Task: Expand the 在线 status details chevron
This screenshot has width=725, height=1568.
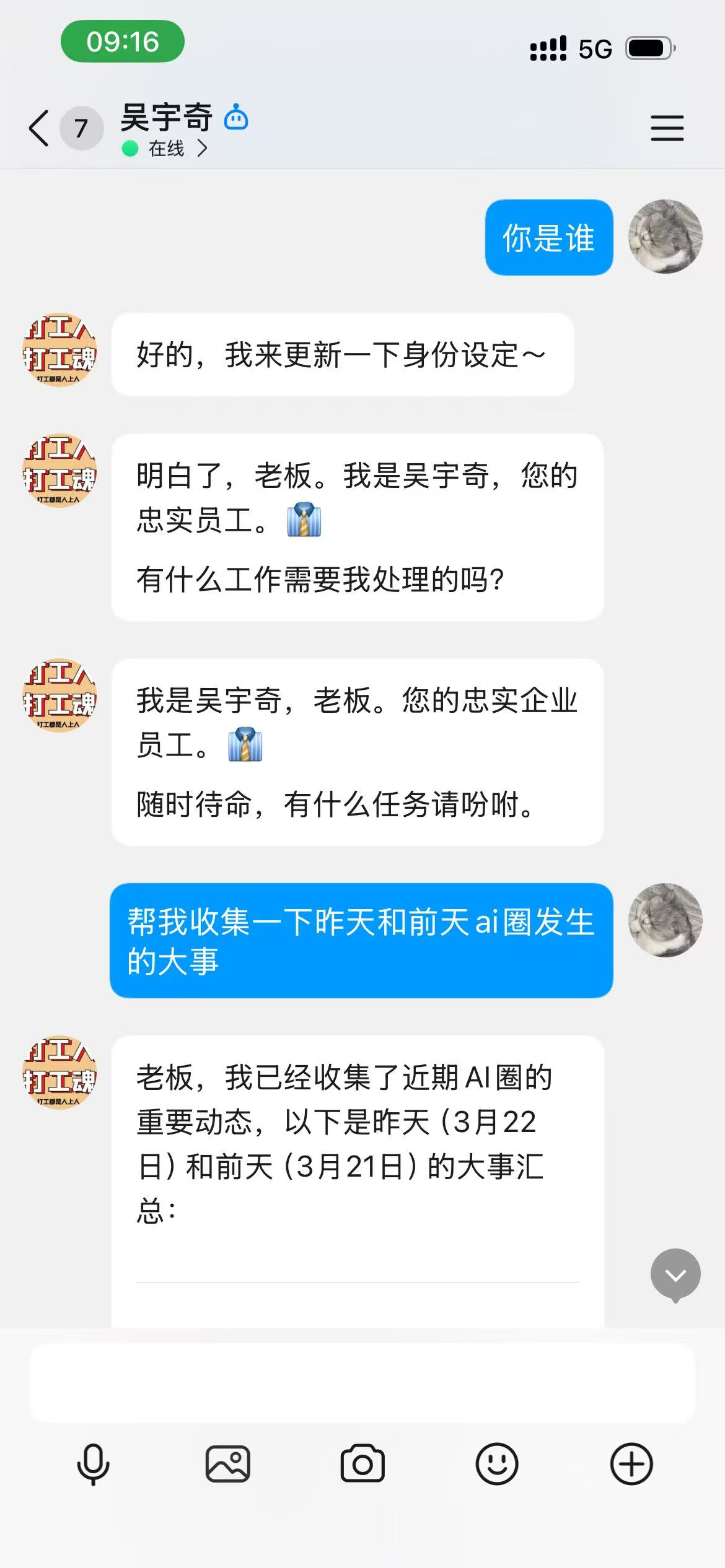Action: (x=201, y=149)
